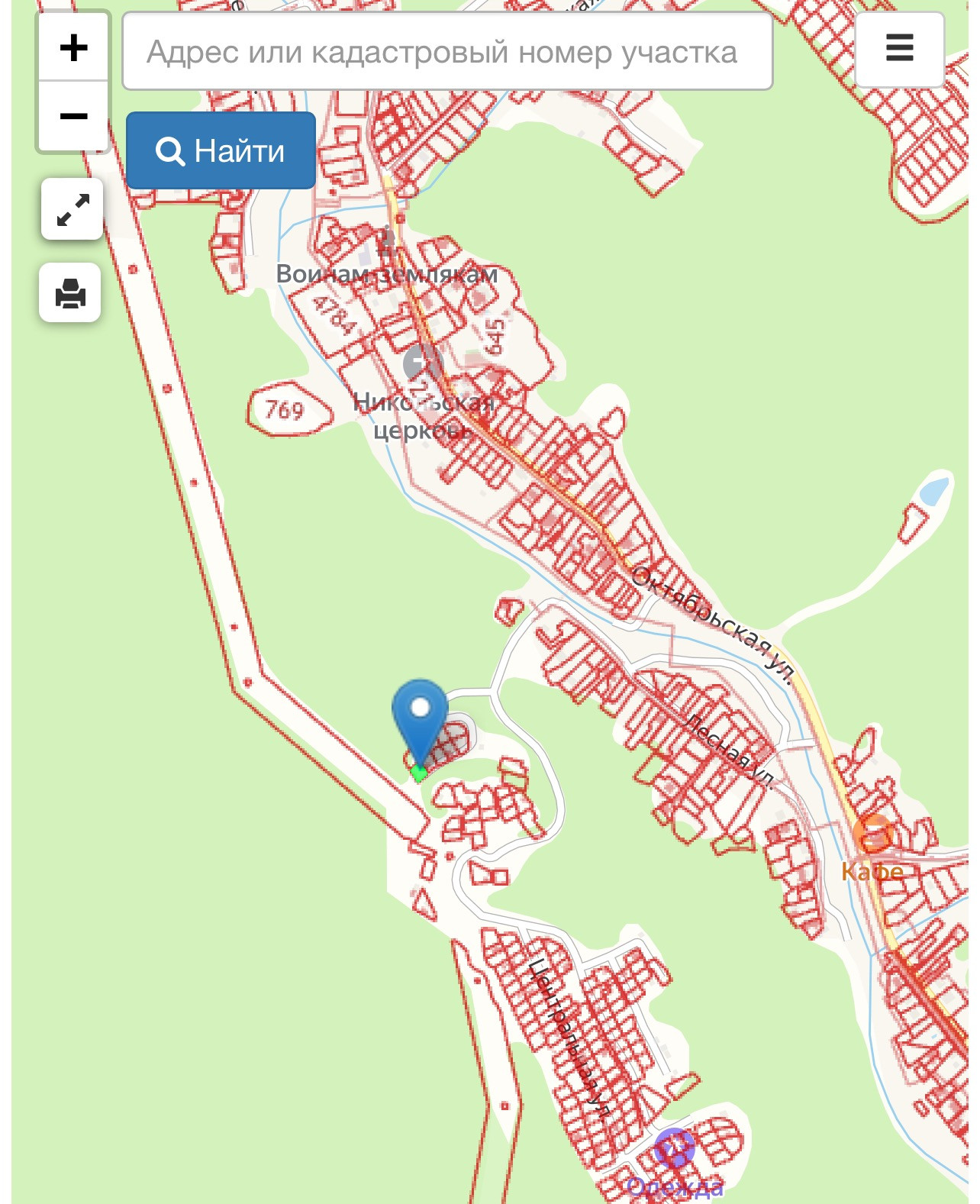Screen dimensions: 980x1204
Task: Tap the Найти search button
Action: tap(221, 150)
